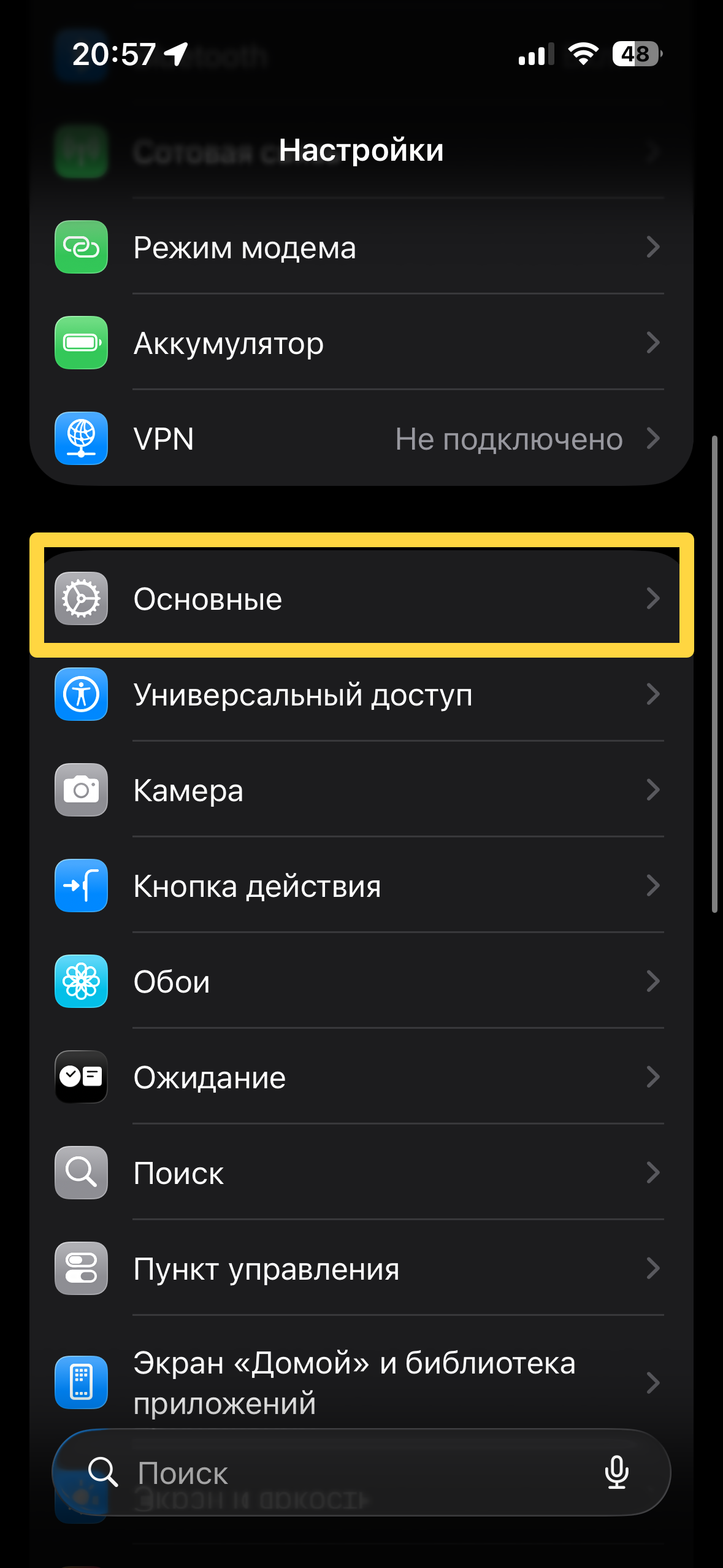Screen dimensions: 723x1568
Task: Open the Поиск settings row
Action: 361,1173
